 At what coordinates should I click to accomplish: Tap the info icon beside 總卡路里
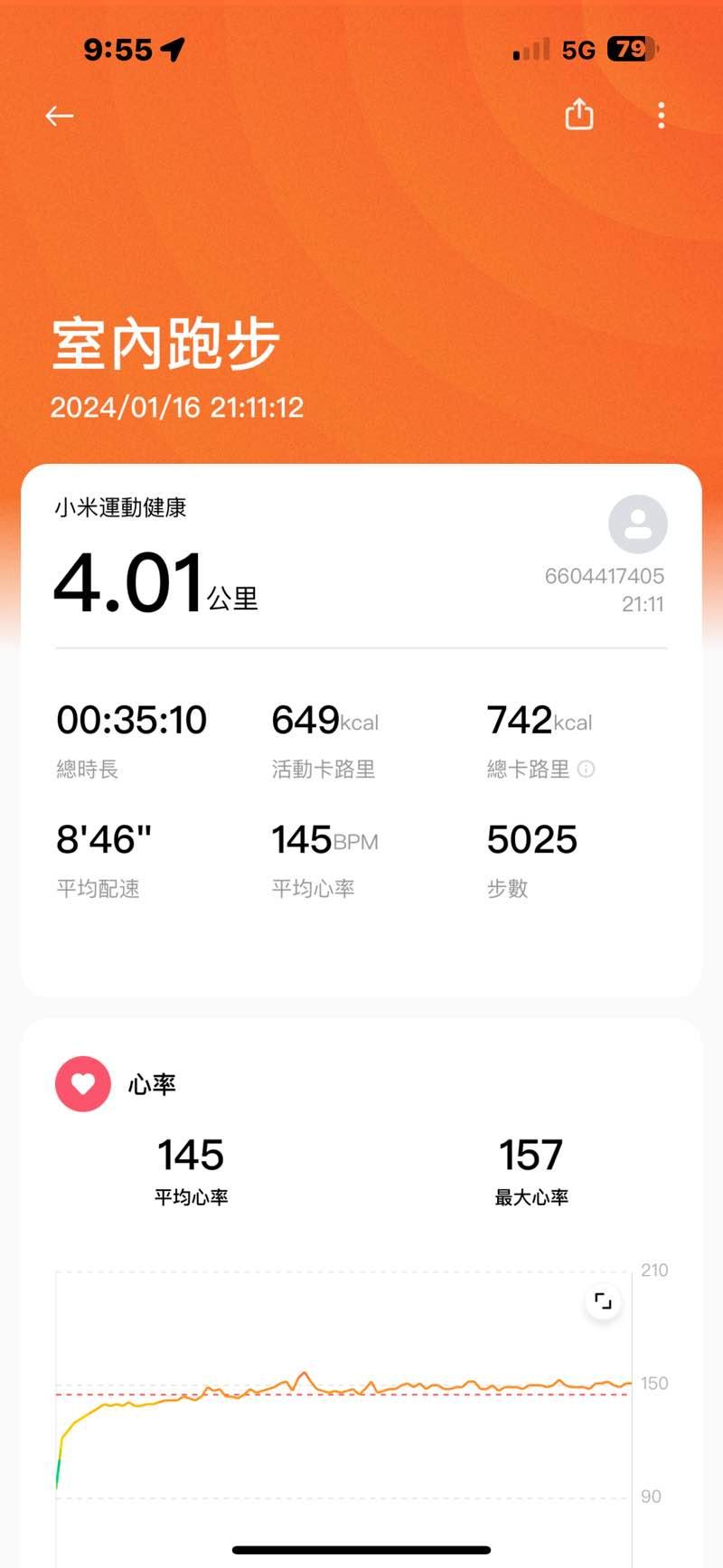[x=587, y=770]
